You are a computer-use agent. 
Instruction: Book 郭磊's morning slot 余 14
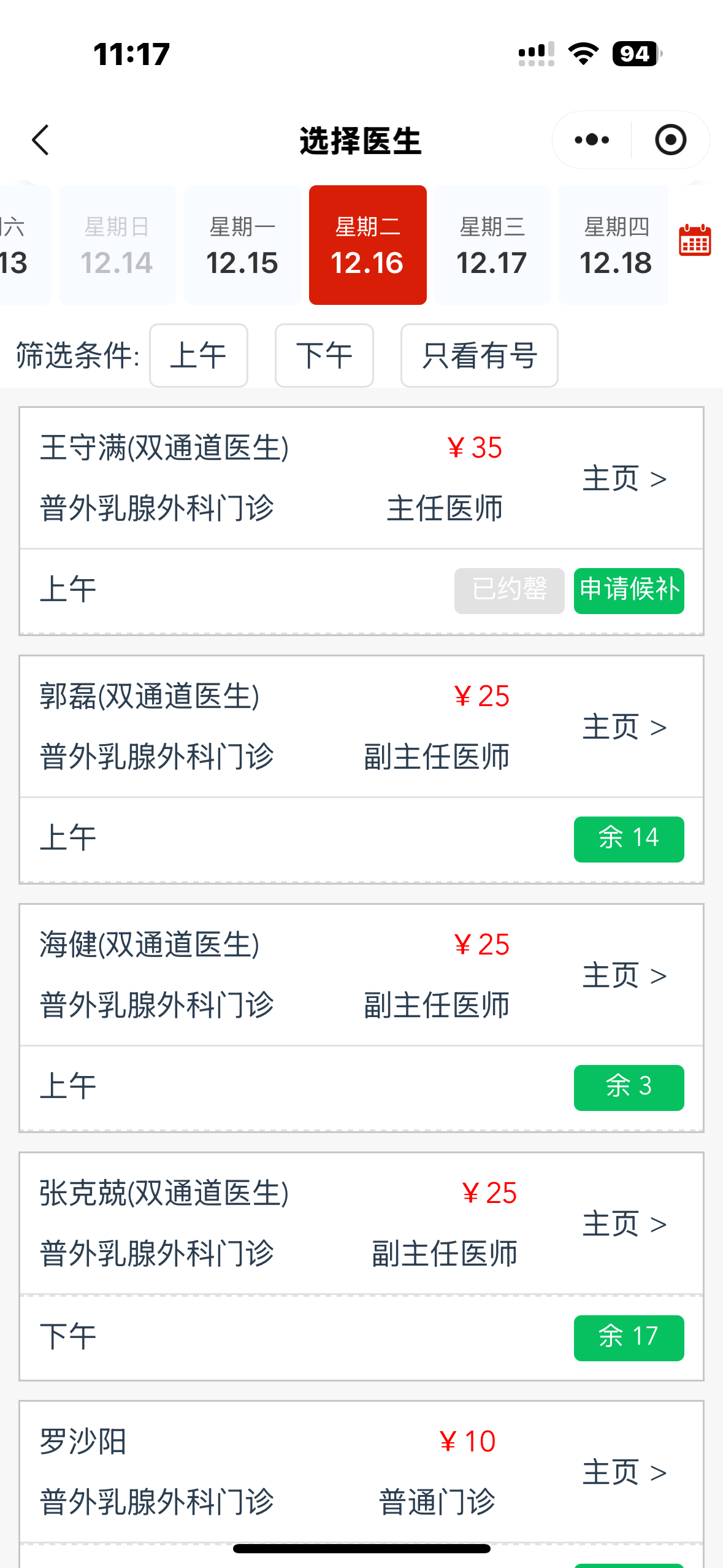(x=629, y=839)
